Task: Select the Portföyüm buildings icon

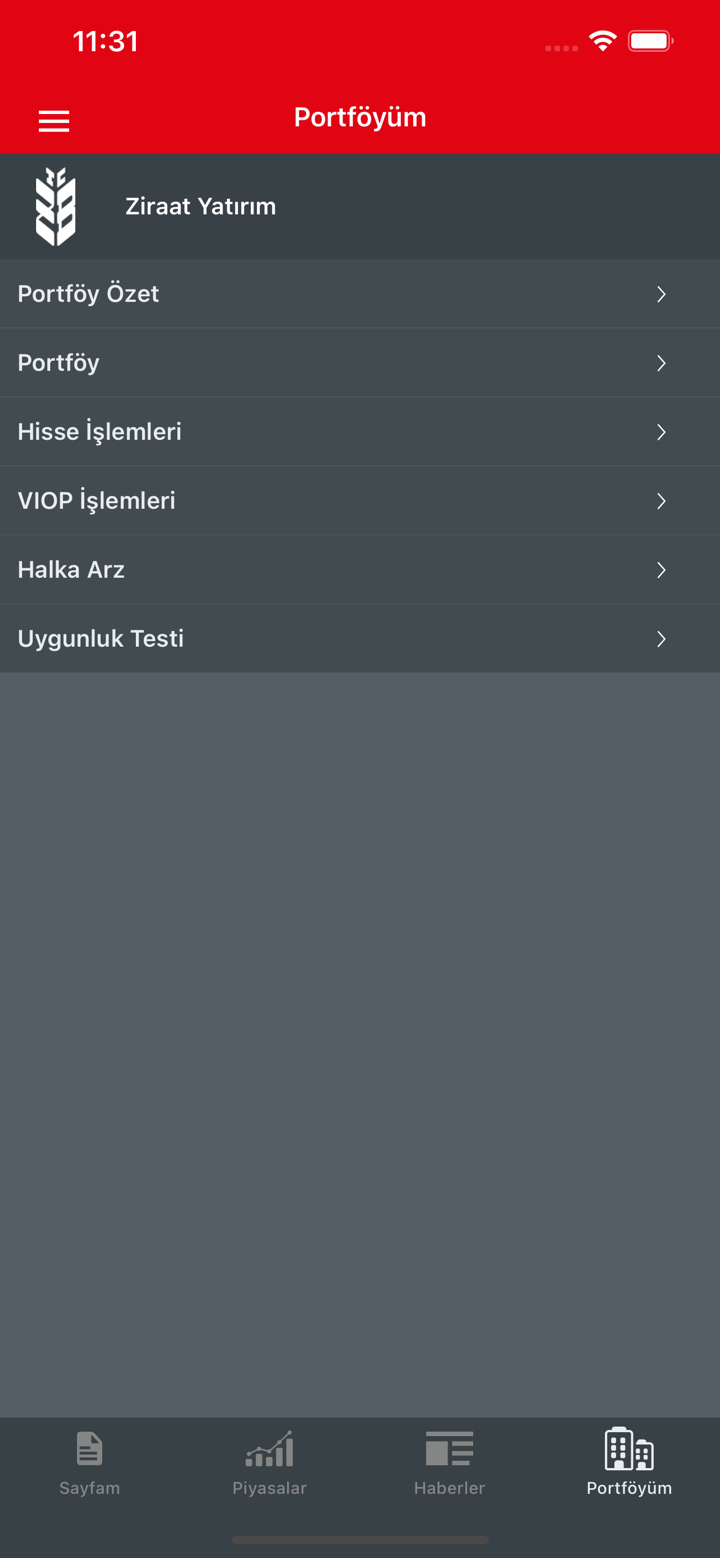Action: pyautogui.click(x=629, y=1447)
